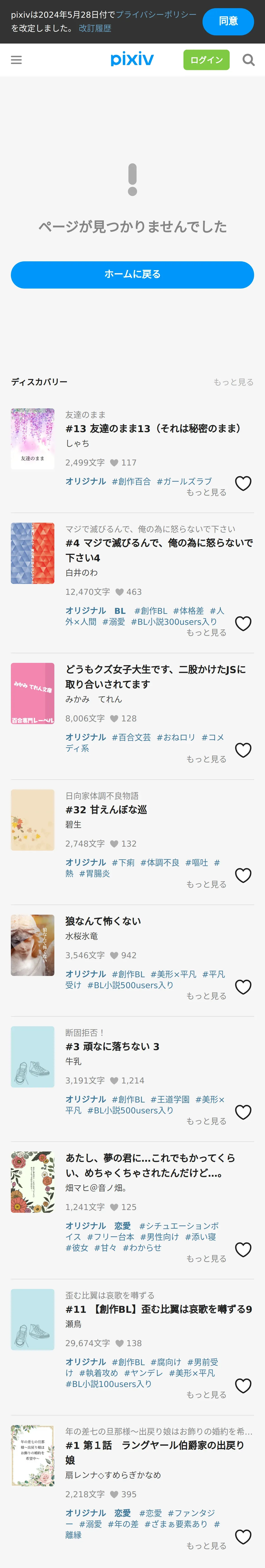265x1568 pixels.
Task: Like マジで滅びるんで novel with heart icon
Action: (x=243, y=624)
